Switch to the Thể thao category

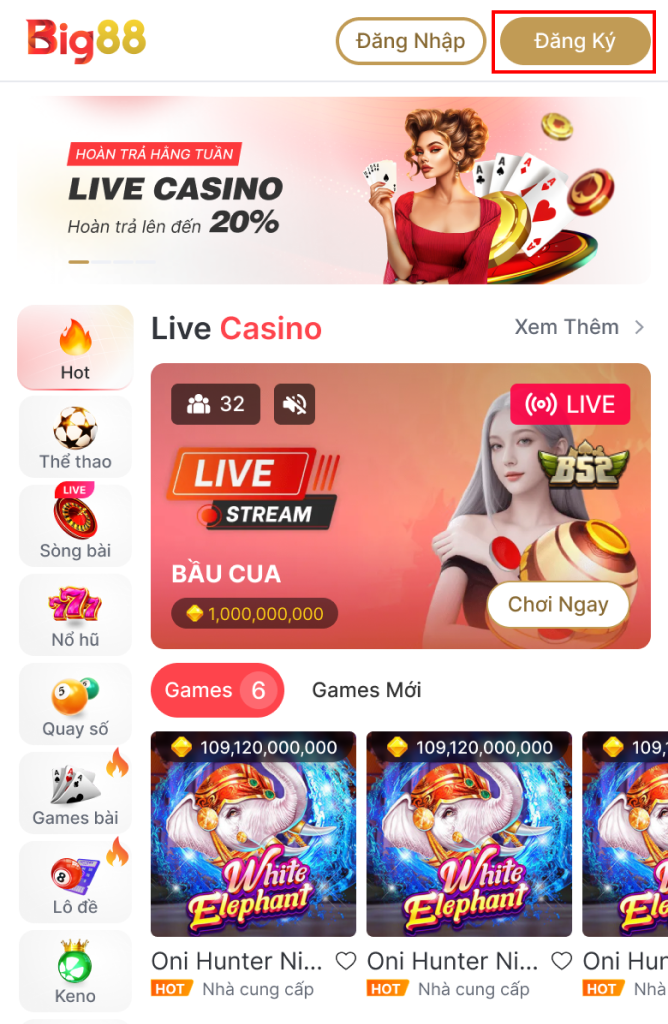[75, 438]
